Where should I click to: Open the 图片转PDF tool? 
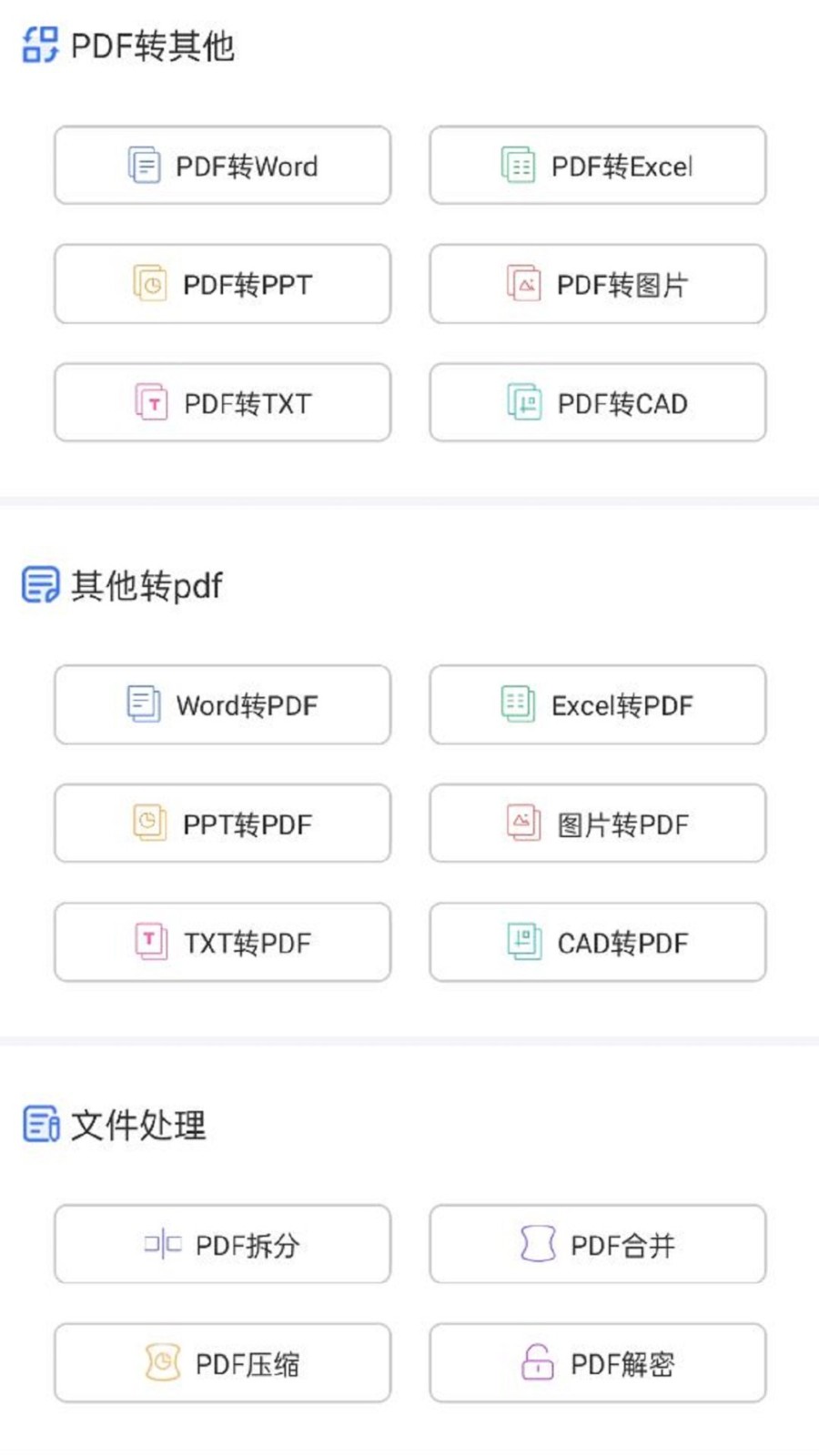[597, 823]
